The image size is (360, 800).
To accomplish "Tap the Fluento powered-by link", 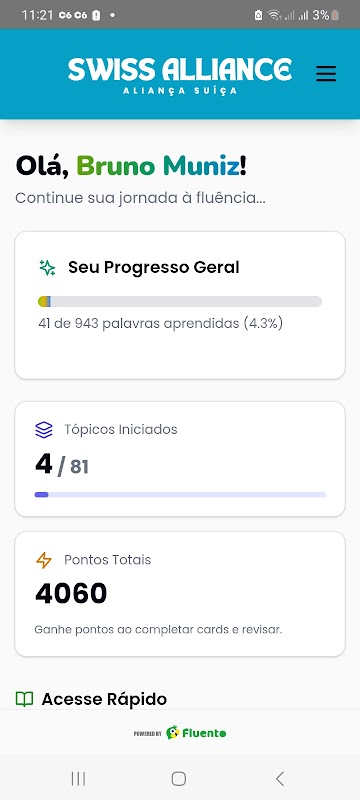I will click(180, 733).
